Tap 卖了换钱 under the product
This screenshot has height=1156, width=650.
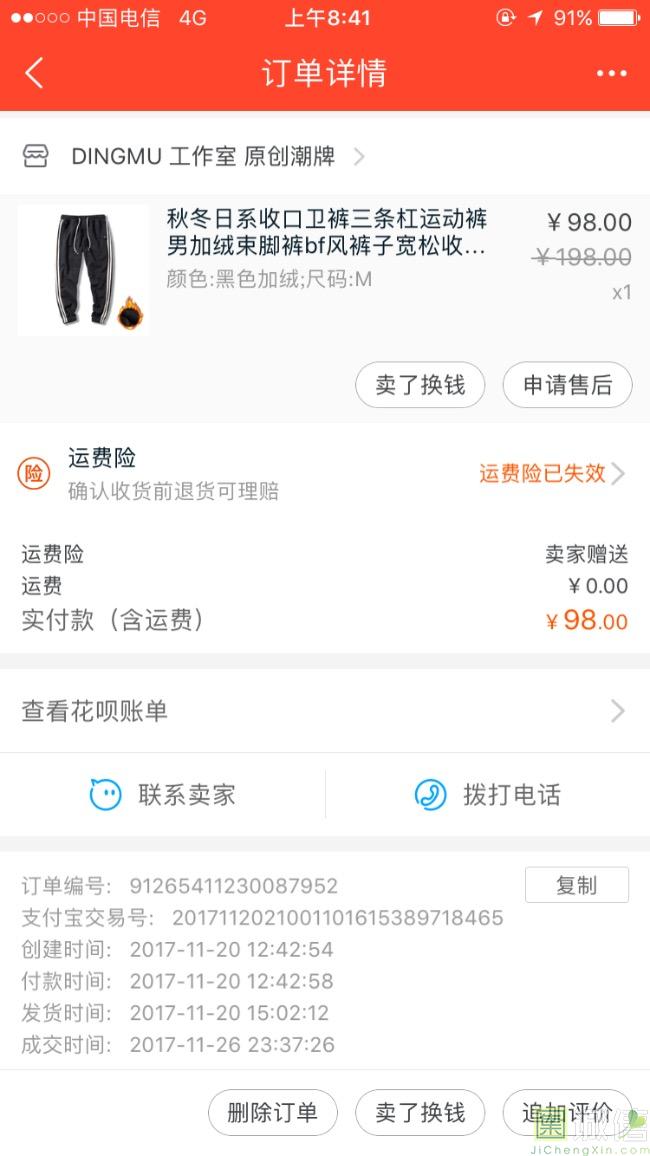[420, 385]
